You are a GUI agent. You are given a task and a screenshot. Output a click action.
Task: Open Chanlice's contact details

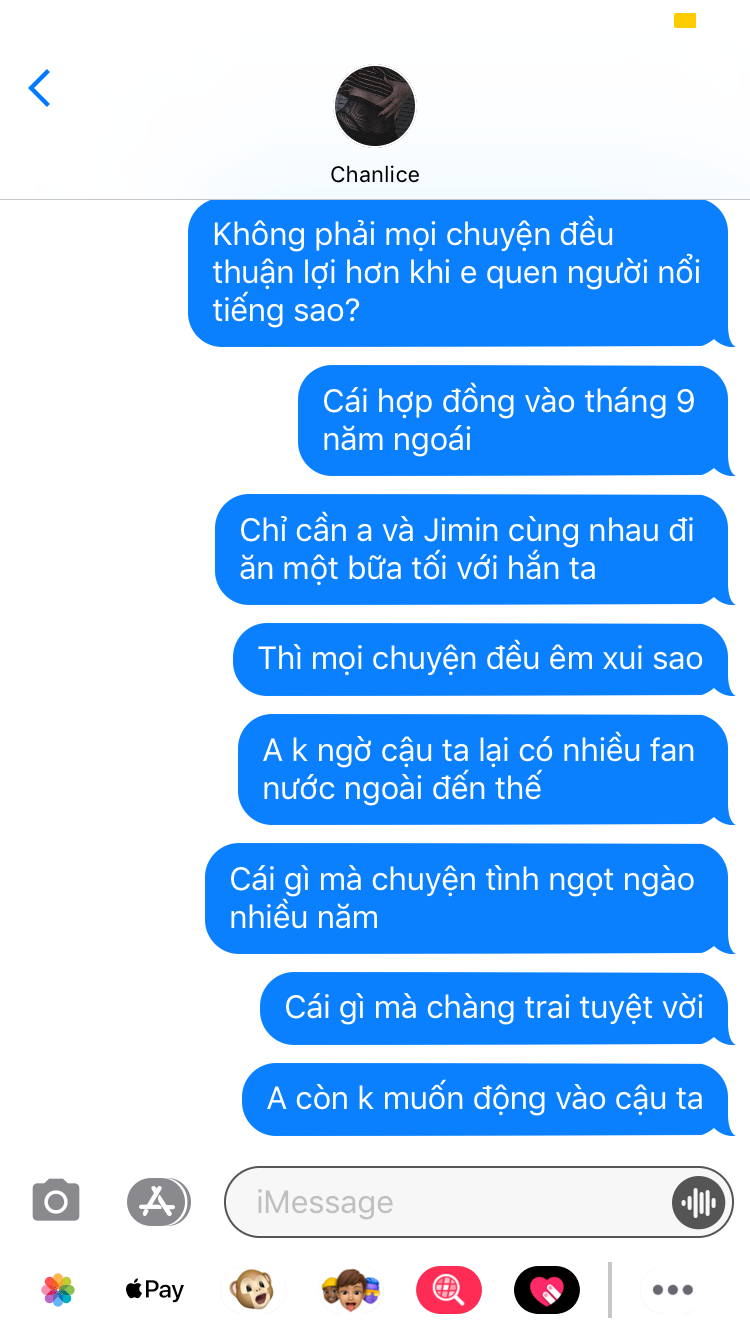(375, 125)
